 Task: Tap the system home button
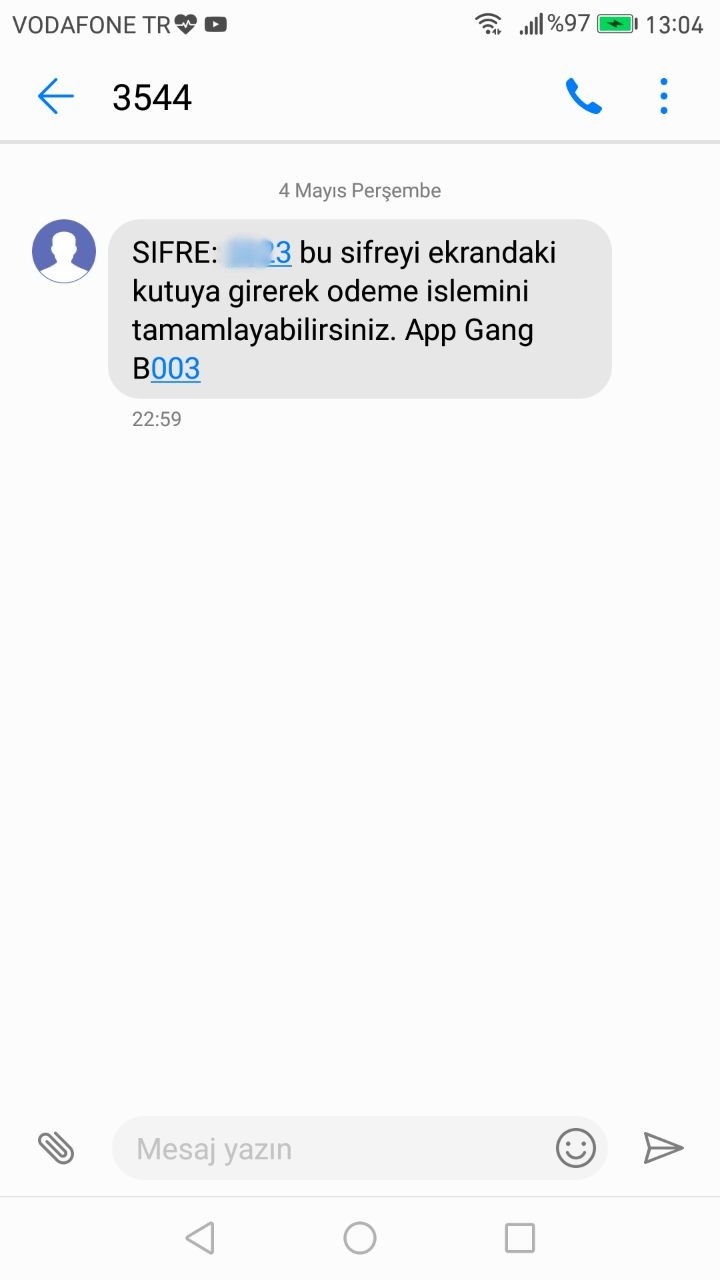click(x=360, y=1238)
